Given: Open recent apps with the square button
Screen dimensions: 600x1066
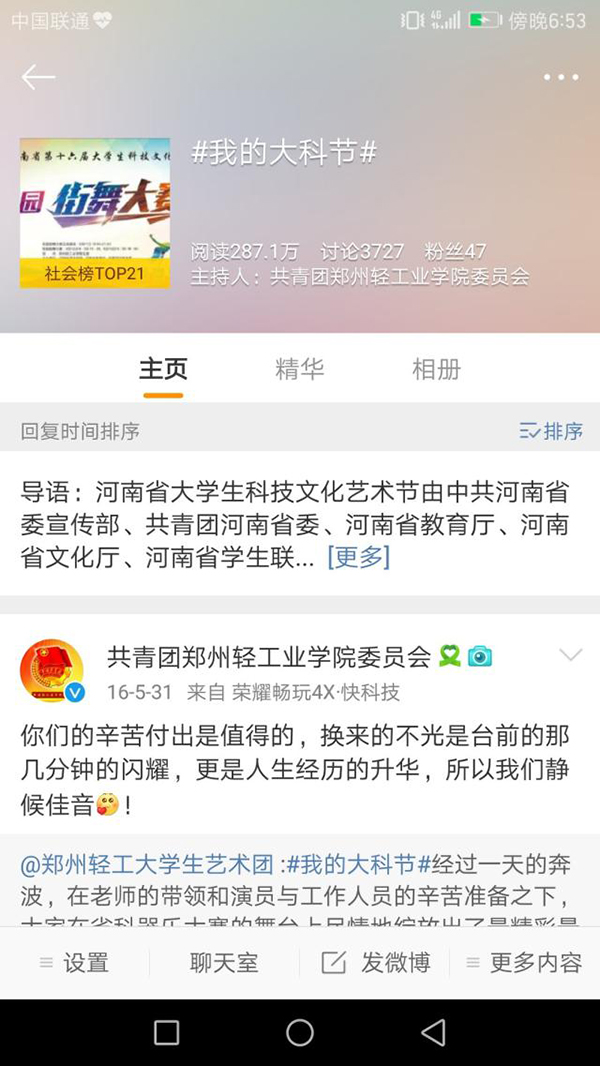Looking at the screenshot, I should point(166,1033).
